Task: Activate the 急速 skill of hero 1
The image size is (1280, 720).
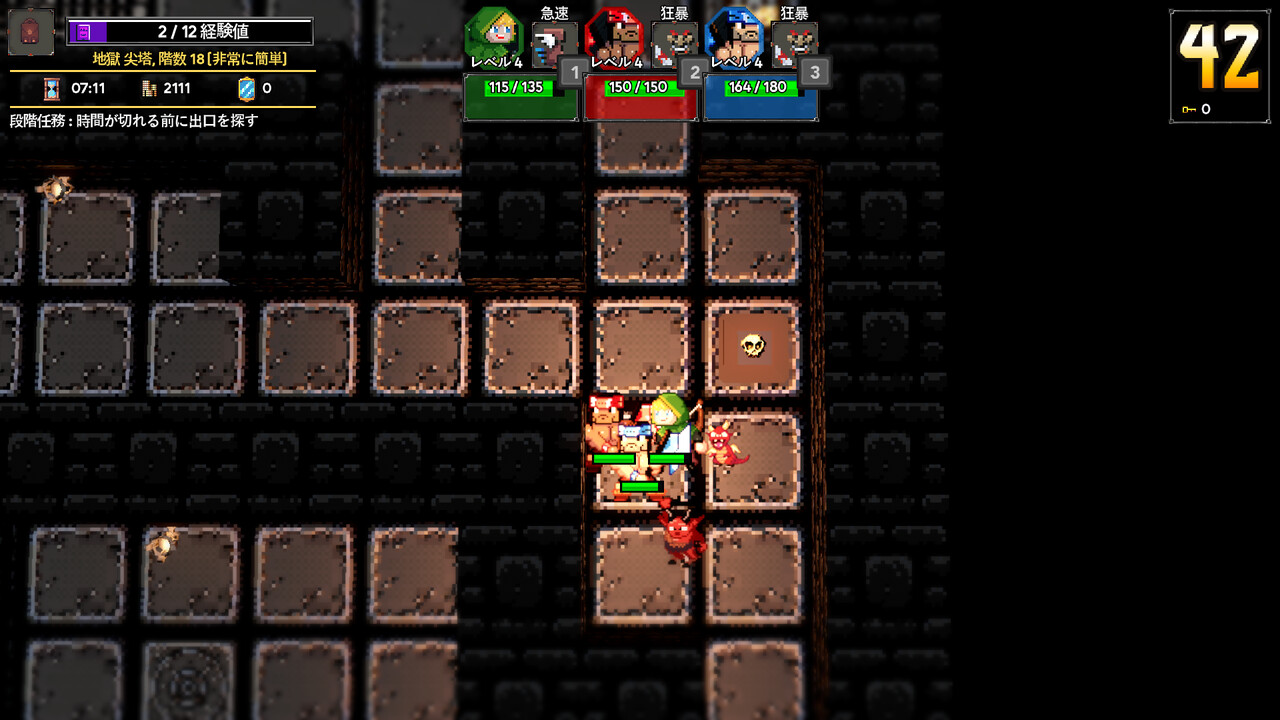Action: point(552,43)
